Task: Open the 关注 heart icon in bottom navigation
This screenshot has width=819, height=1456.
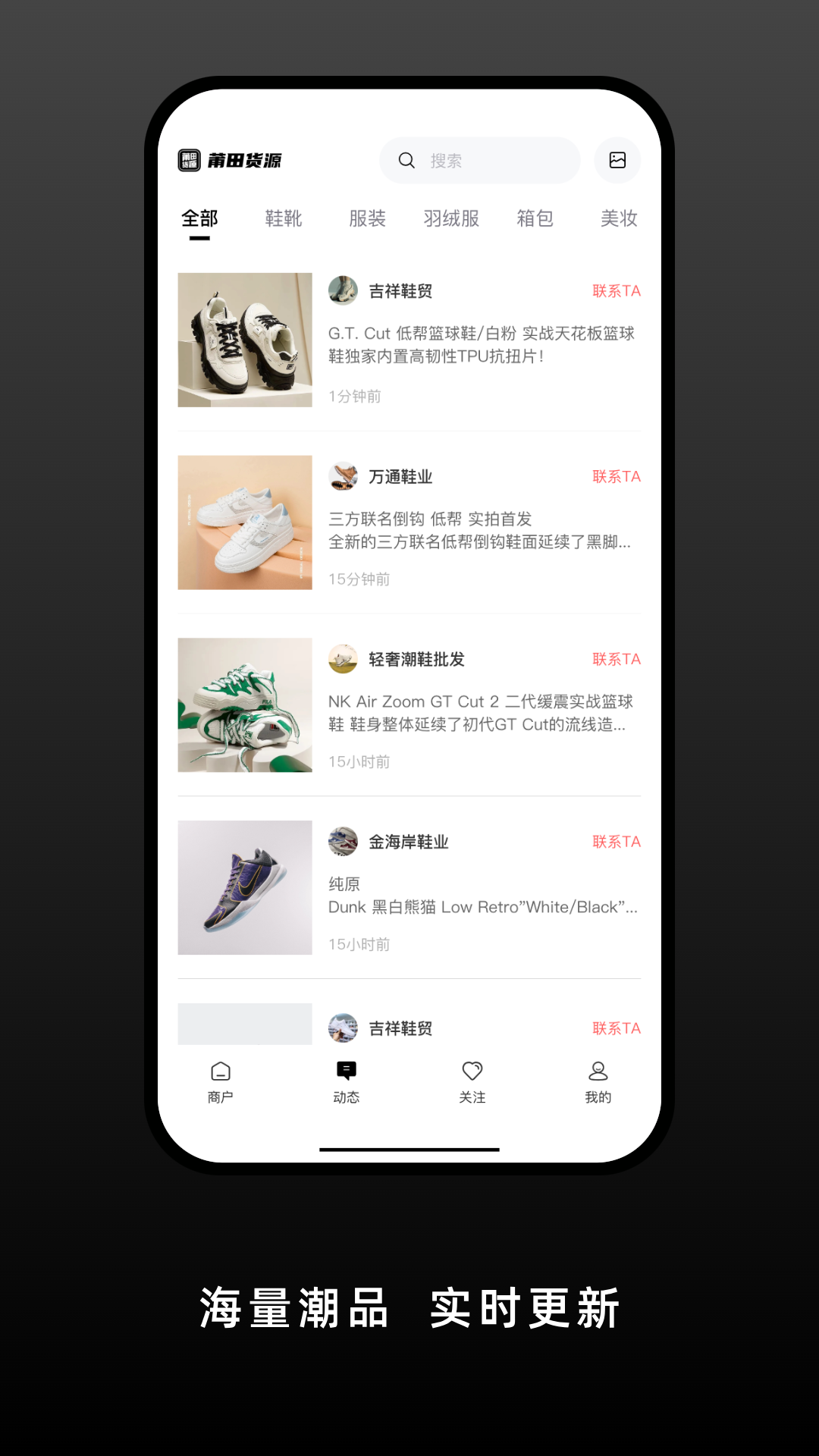Action: pos(472,1070)
